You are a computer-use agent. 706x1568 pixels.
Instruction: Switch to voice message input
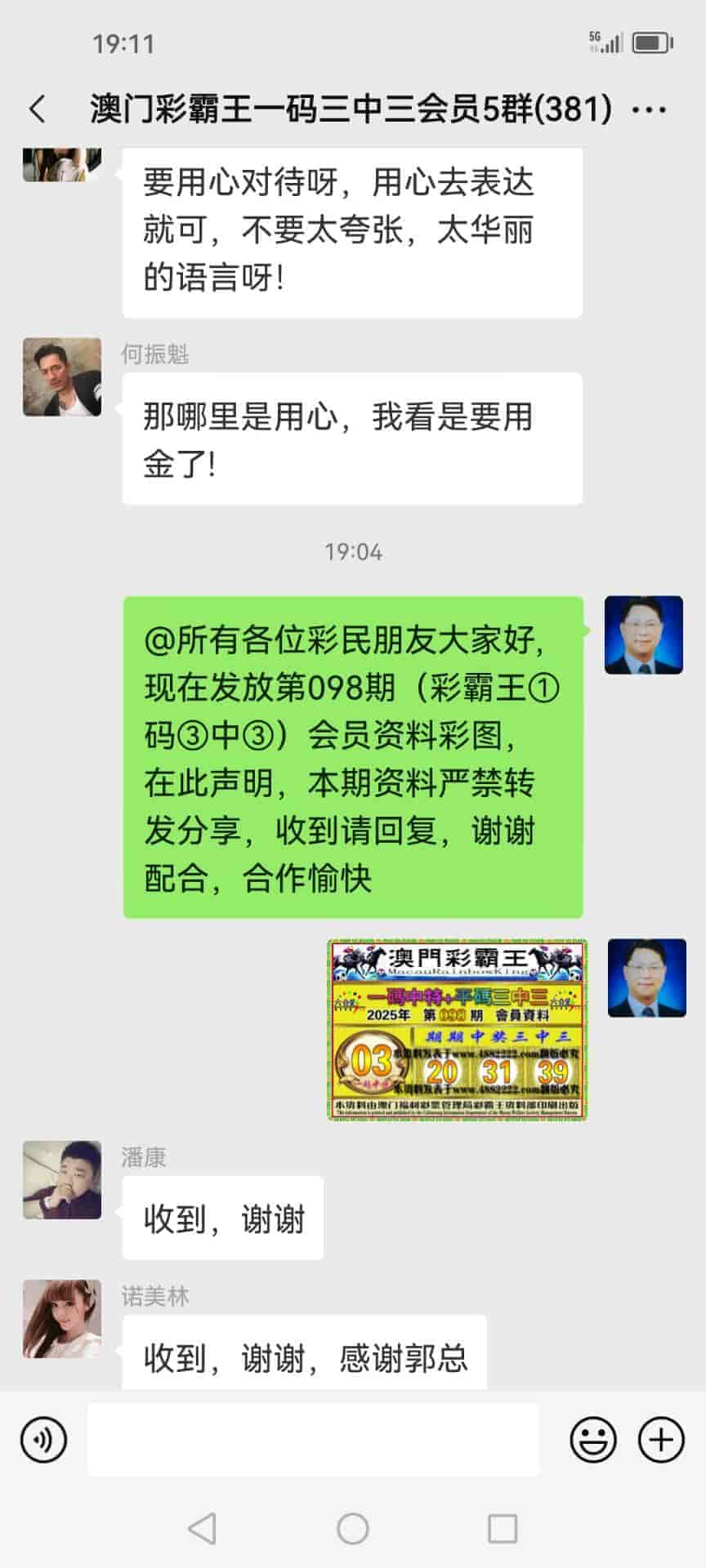(43, 1439)
